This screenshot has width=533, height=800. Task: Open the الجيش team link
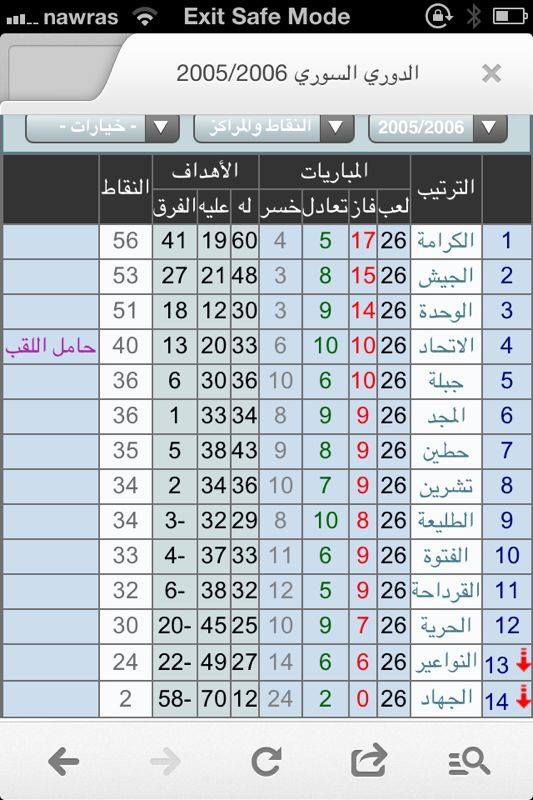[446, 276]
